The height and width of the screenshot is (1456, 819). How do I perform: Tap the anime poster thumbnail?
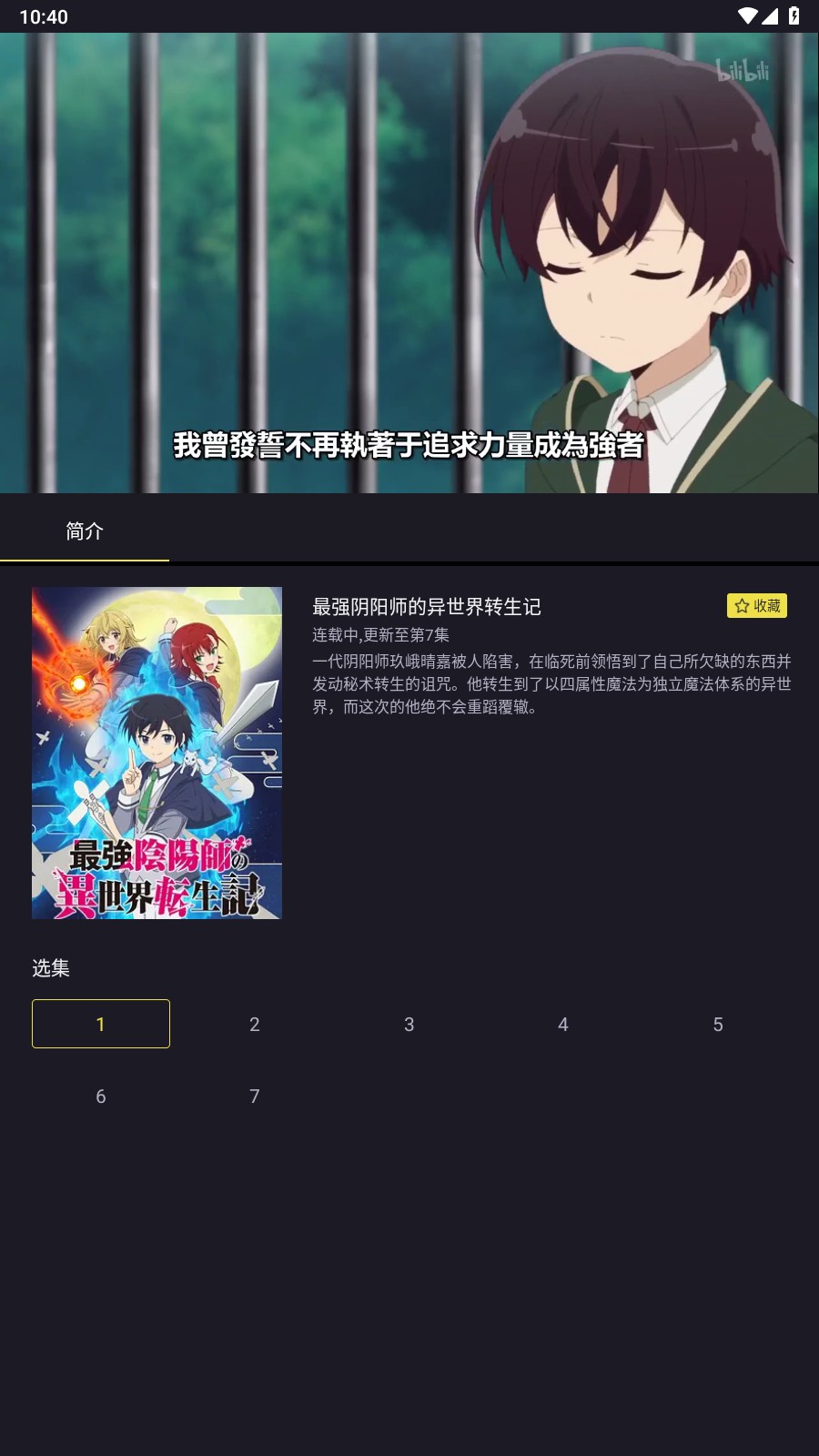[x=156, y=753]
